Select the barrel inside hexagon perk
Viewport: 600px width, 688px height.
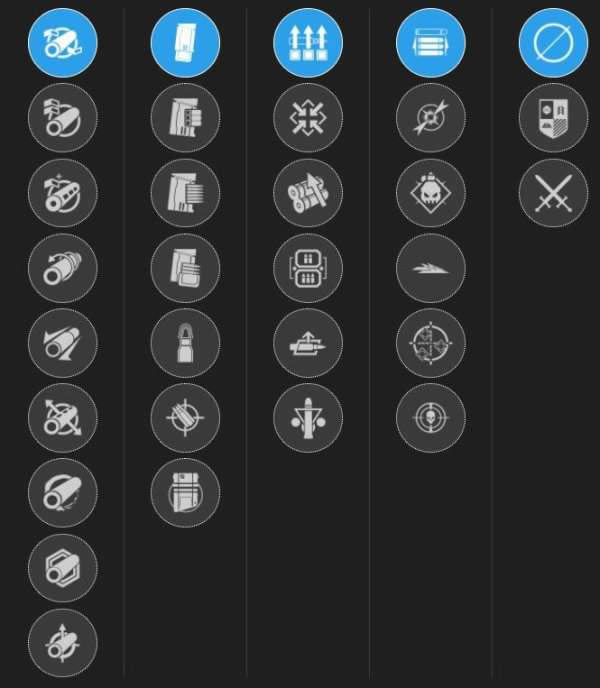point(63,568)
